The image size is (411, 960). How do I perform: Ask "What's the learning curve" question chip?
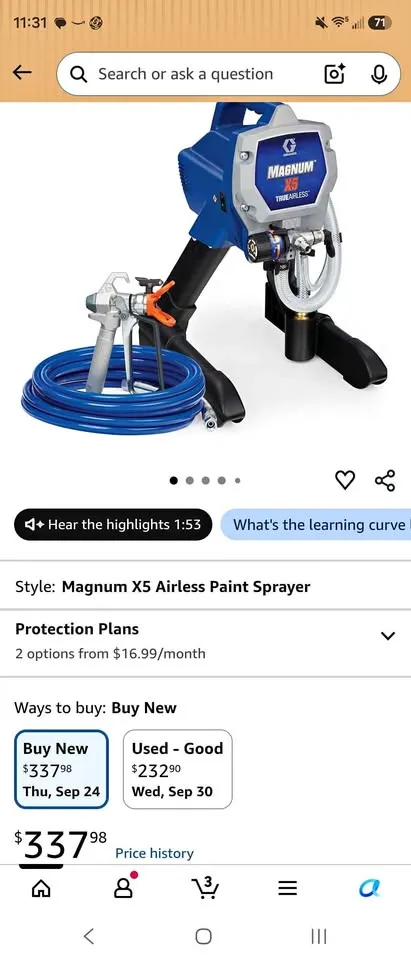(315, 525)
